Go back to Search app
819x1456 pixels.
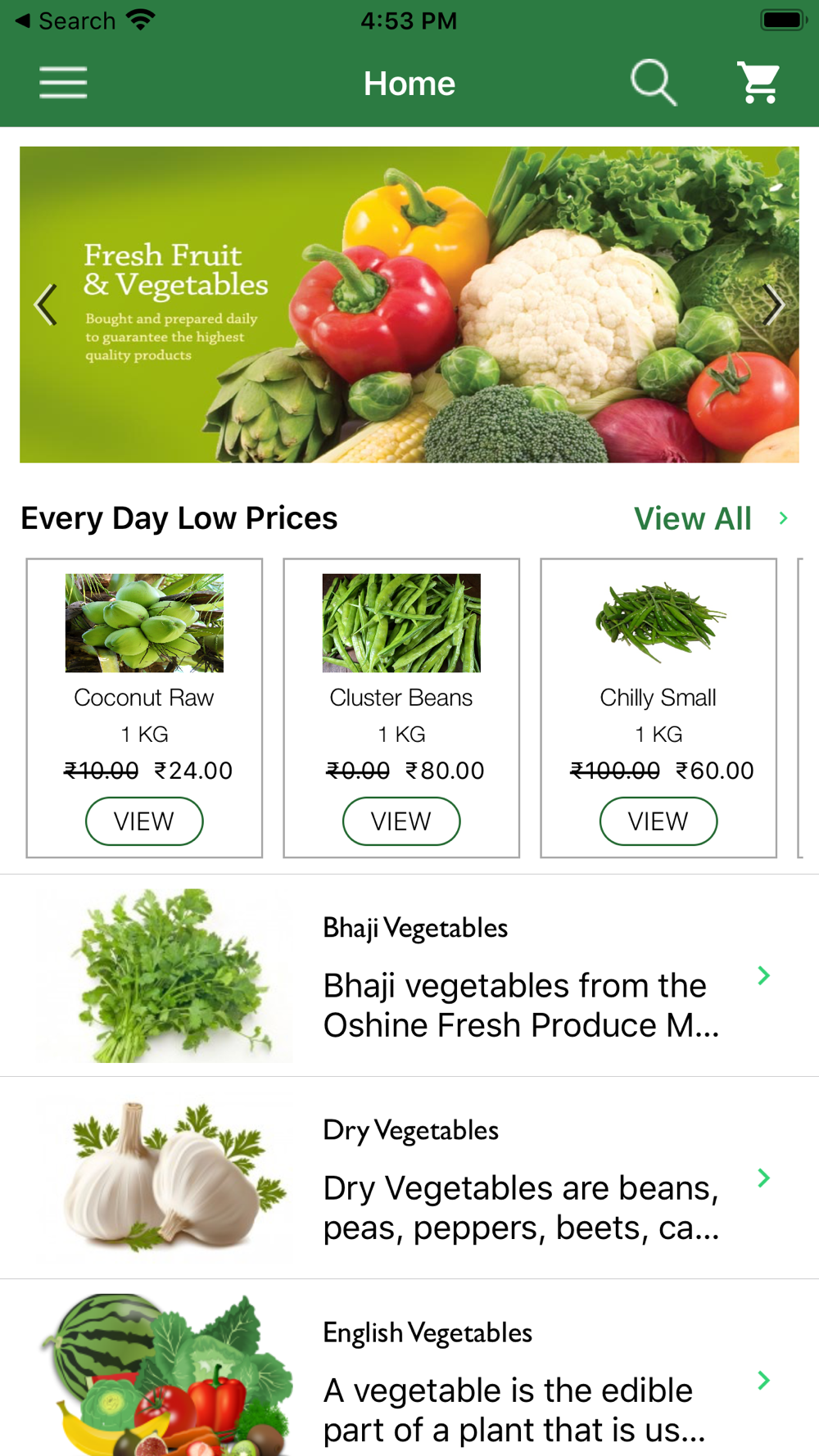pyautogui.click(x=66, y=20)
